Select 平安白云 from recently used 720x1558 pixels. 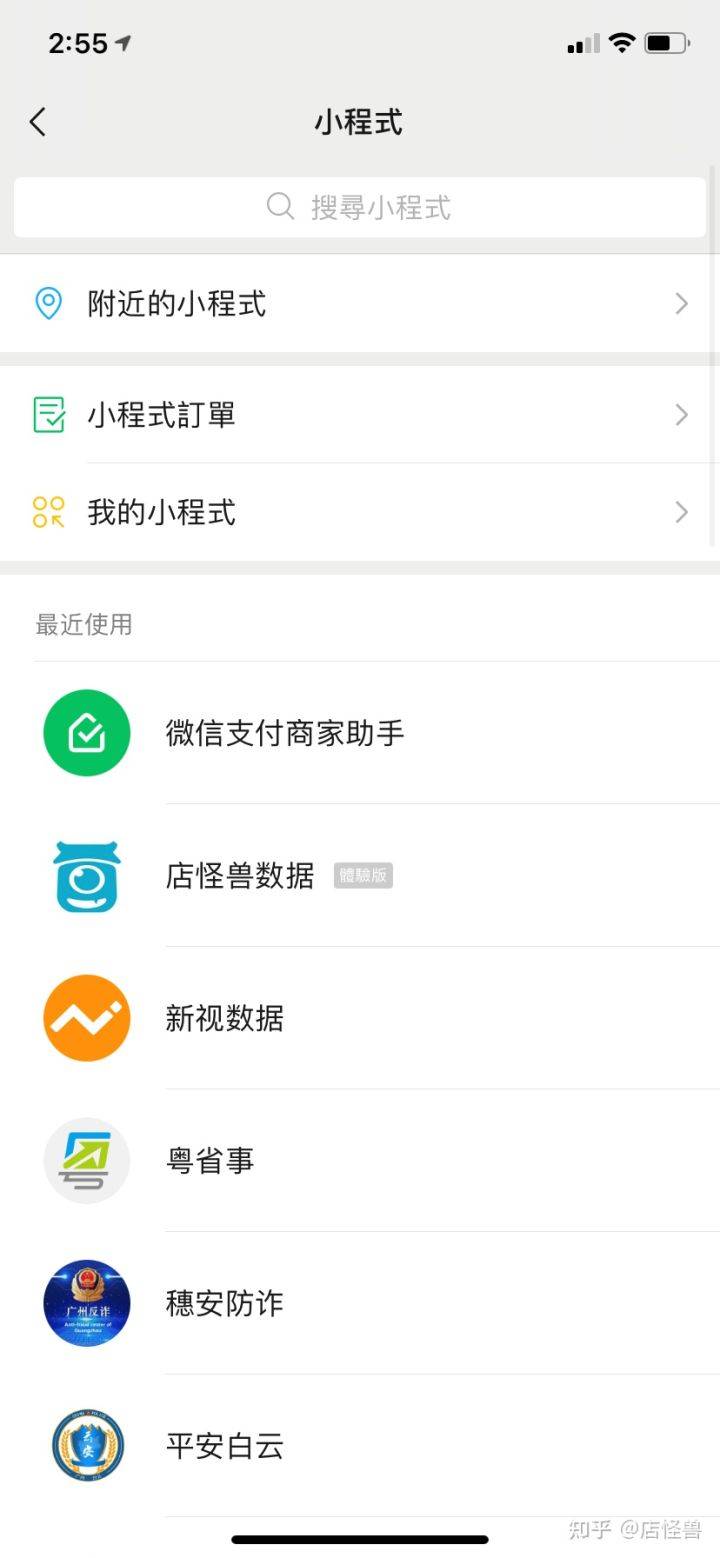(x=225, y=1446)
